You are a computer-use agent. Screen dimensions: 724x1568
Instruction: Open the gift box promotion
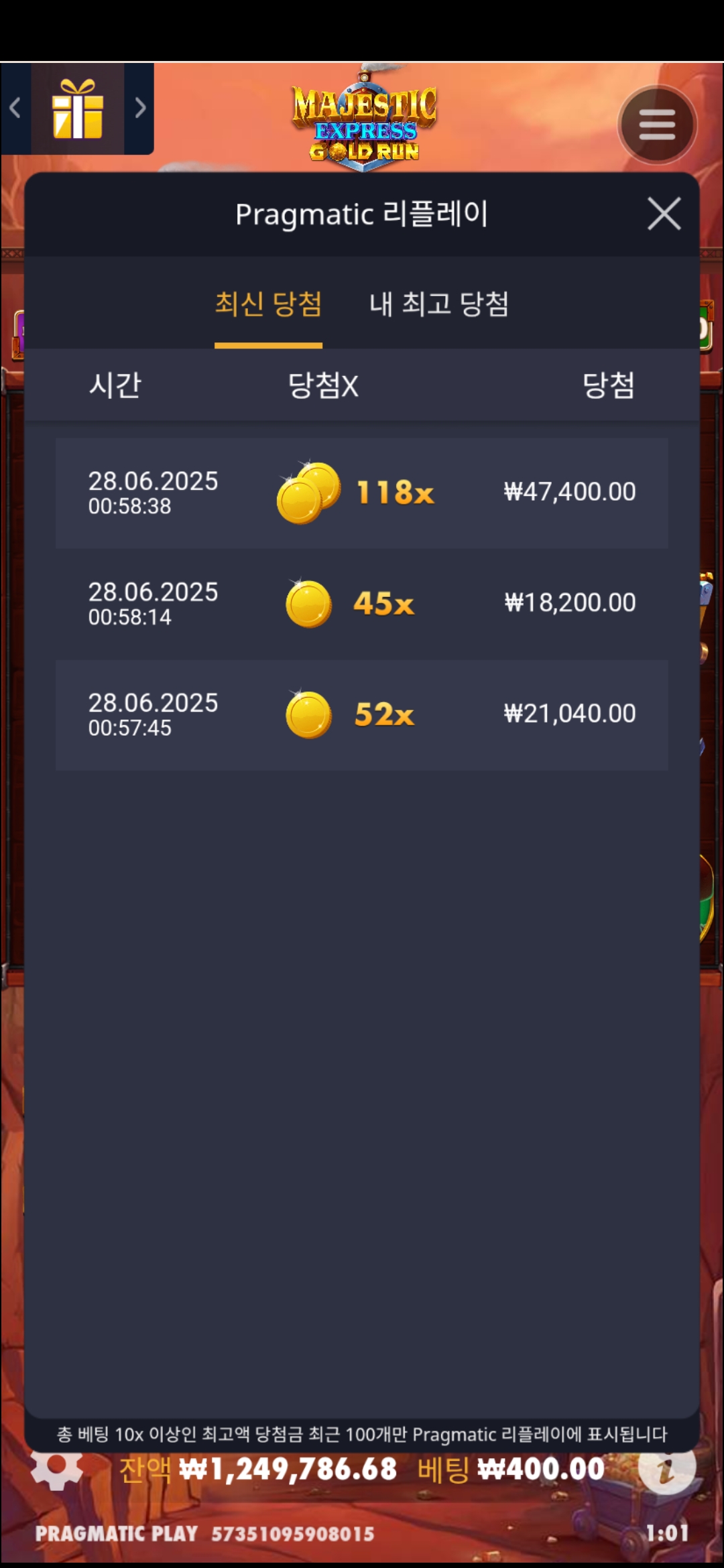pyautogui.click(x=78, y=109)
